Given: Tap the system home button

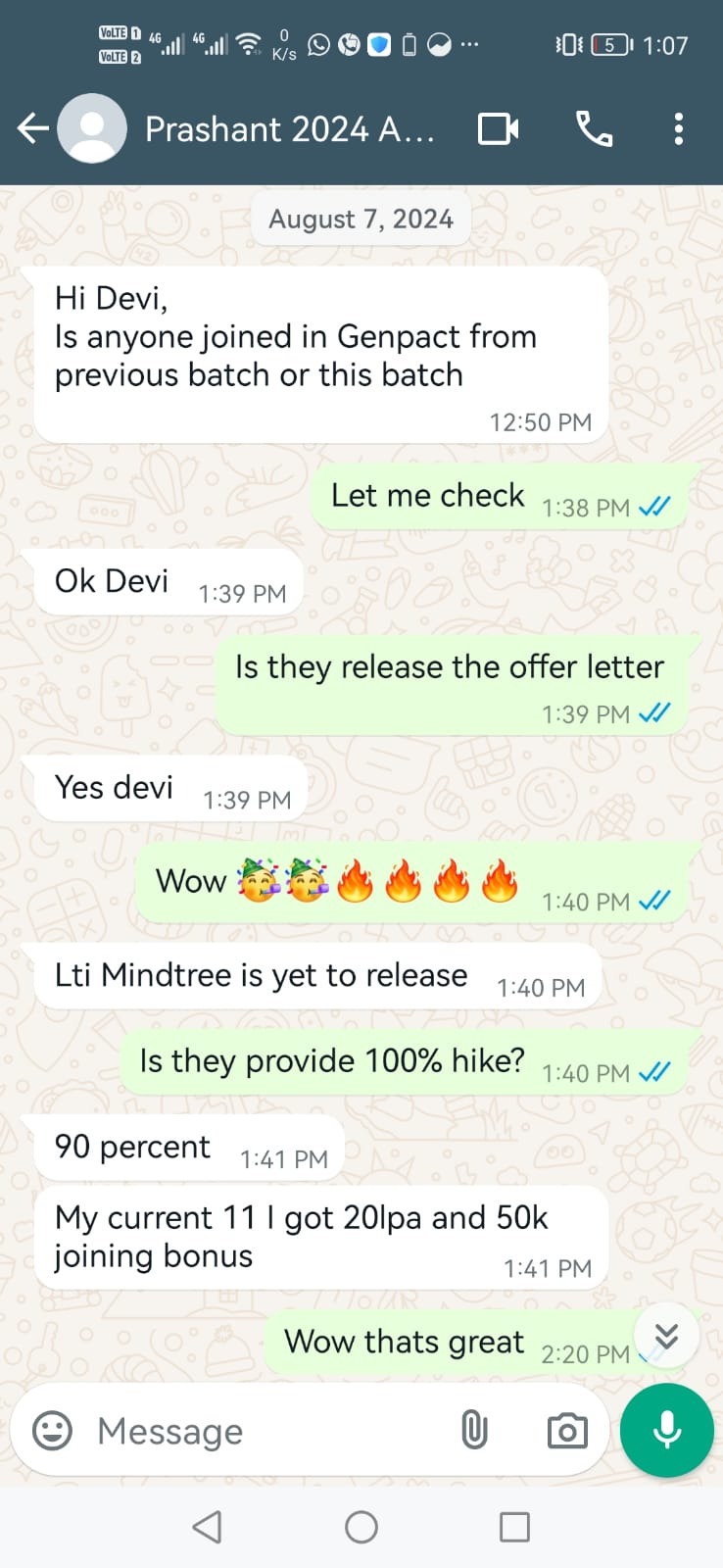Looking at the screenshot, I should click(x=361, y=1527).
